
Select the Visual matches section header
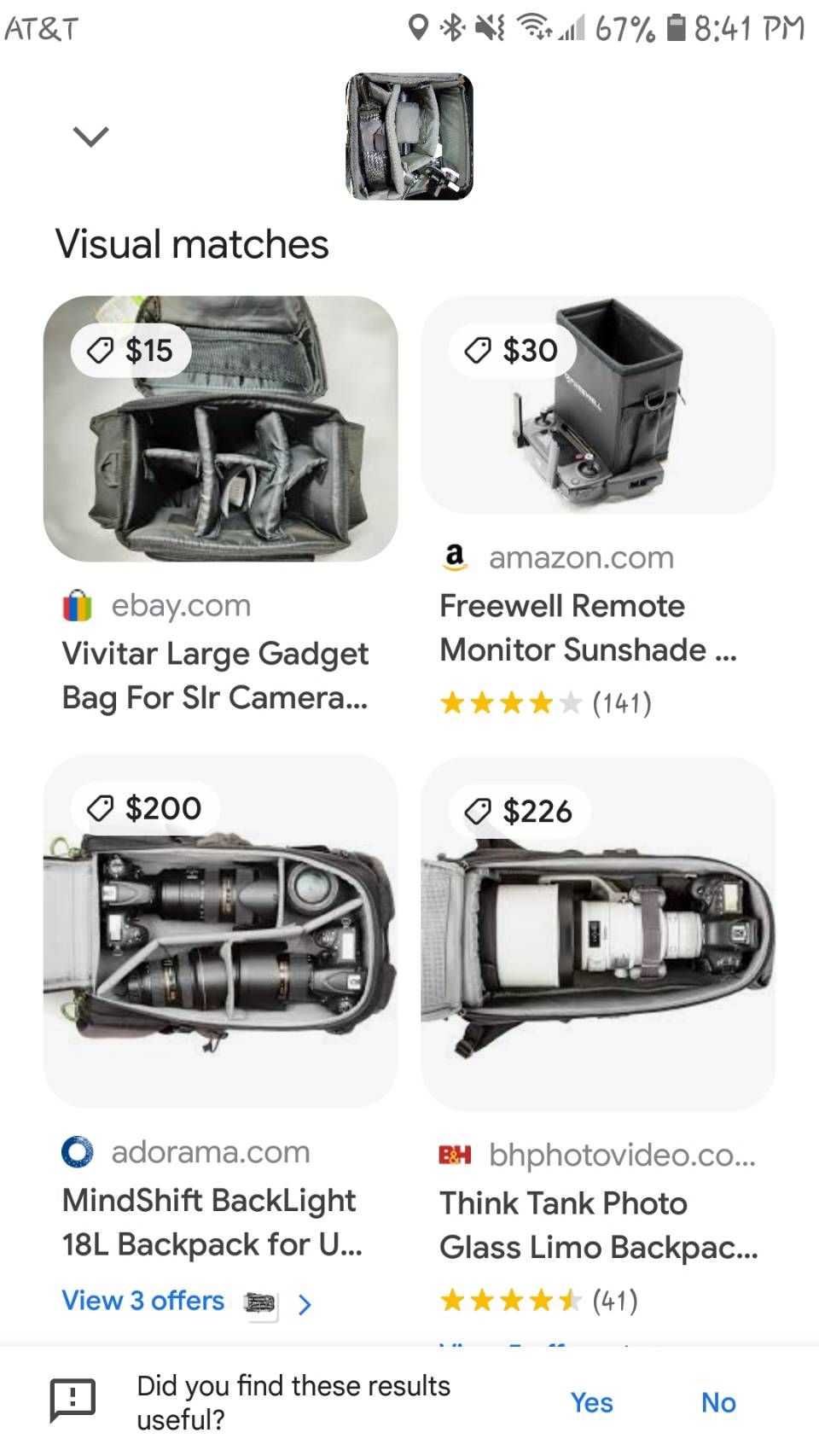coord(192,245)
